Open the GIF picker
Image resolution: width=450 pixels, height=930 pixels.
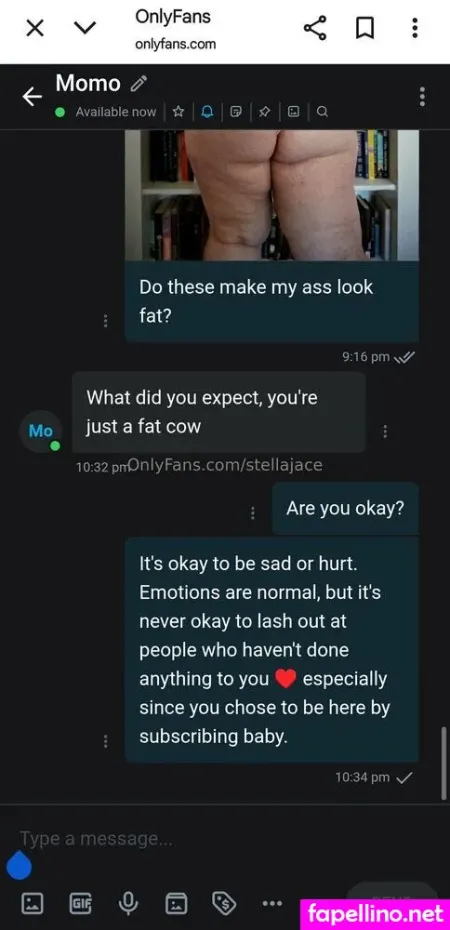[x=80, y=904]
